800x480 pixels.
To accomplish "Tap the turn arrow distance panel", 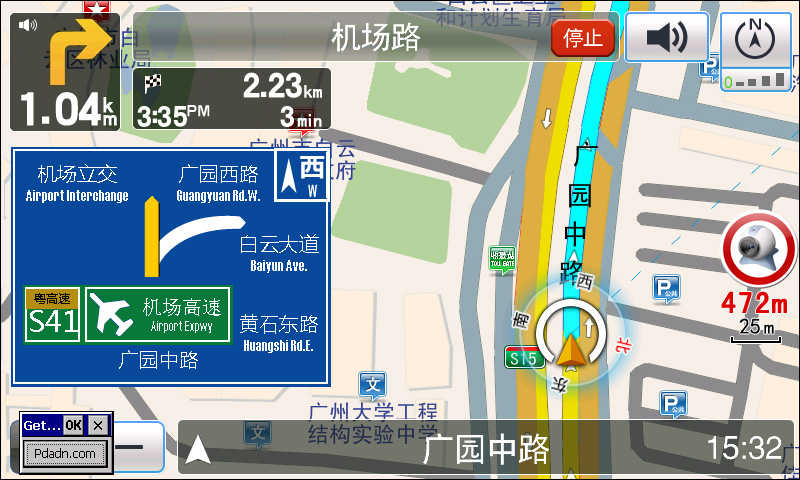I will (x=66, y=72).
